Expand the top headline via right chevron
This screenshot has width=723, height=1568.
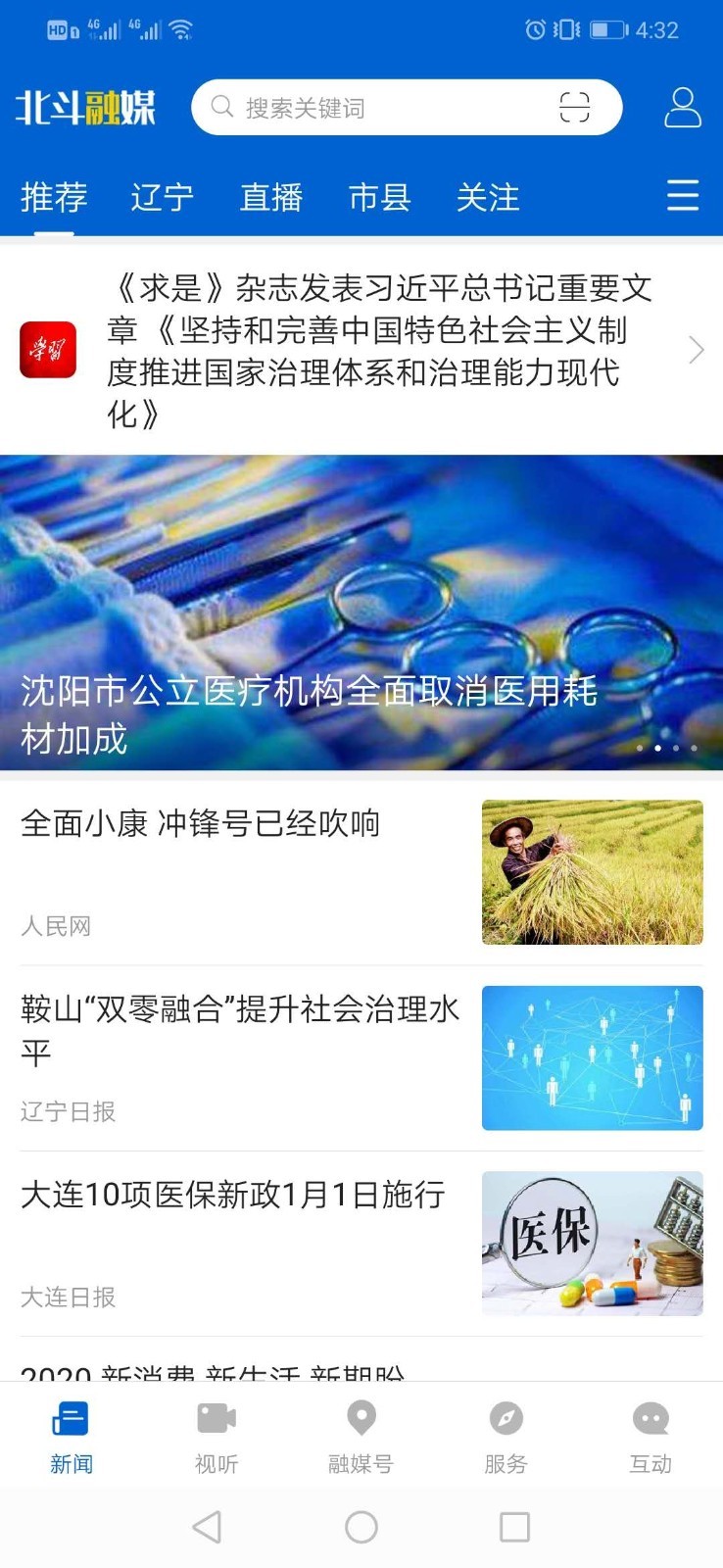tap(696, 350)
